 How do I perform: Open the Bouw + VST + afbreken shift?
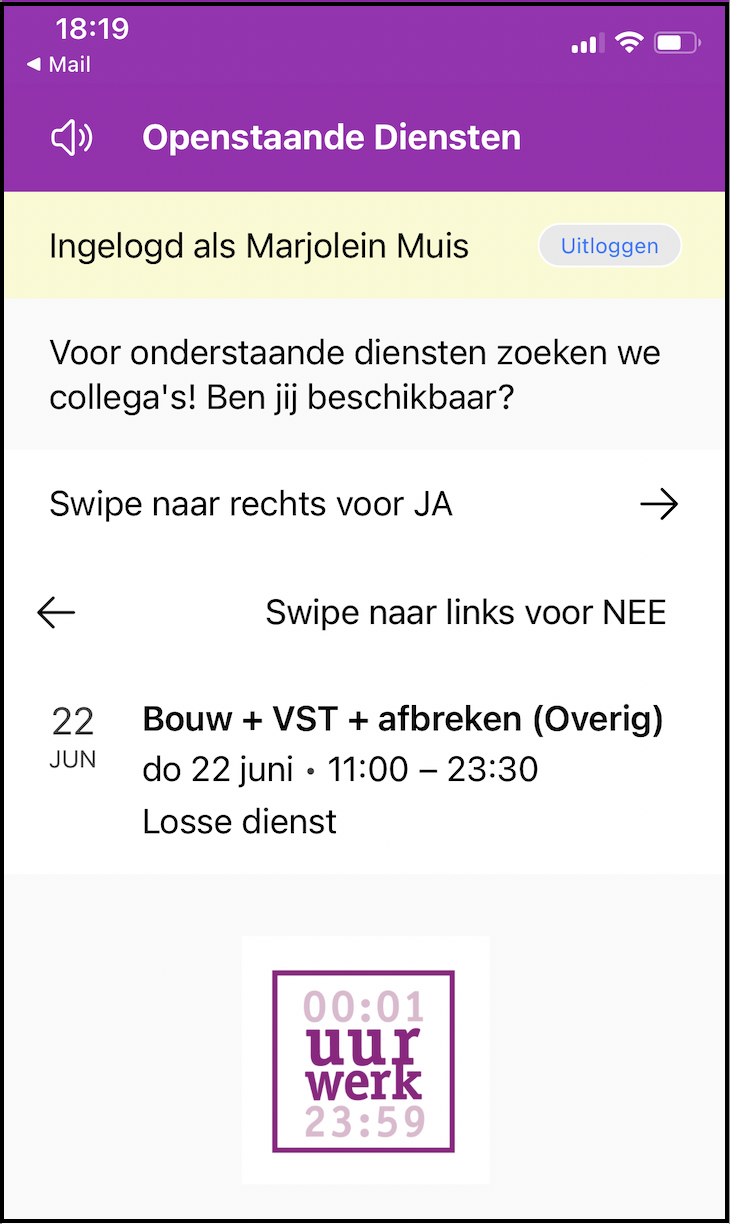(402, 770)
